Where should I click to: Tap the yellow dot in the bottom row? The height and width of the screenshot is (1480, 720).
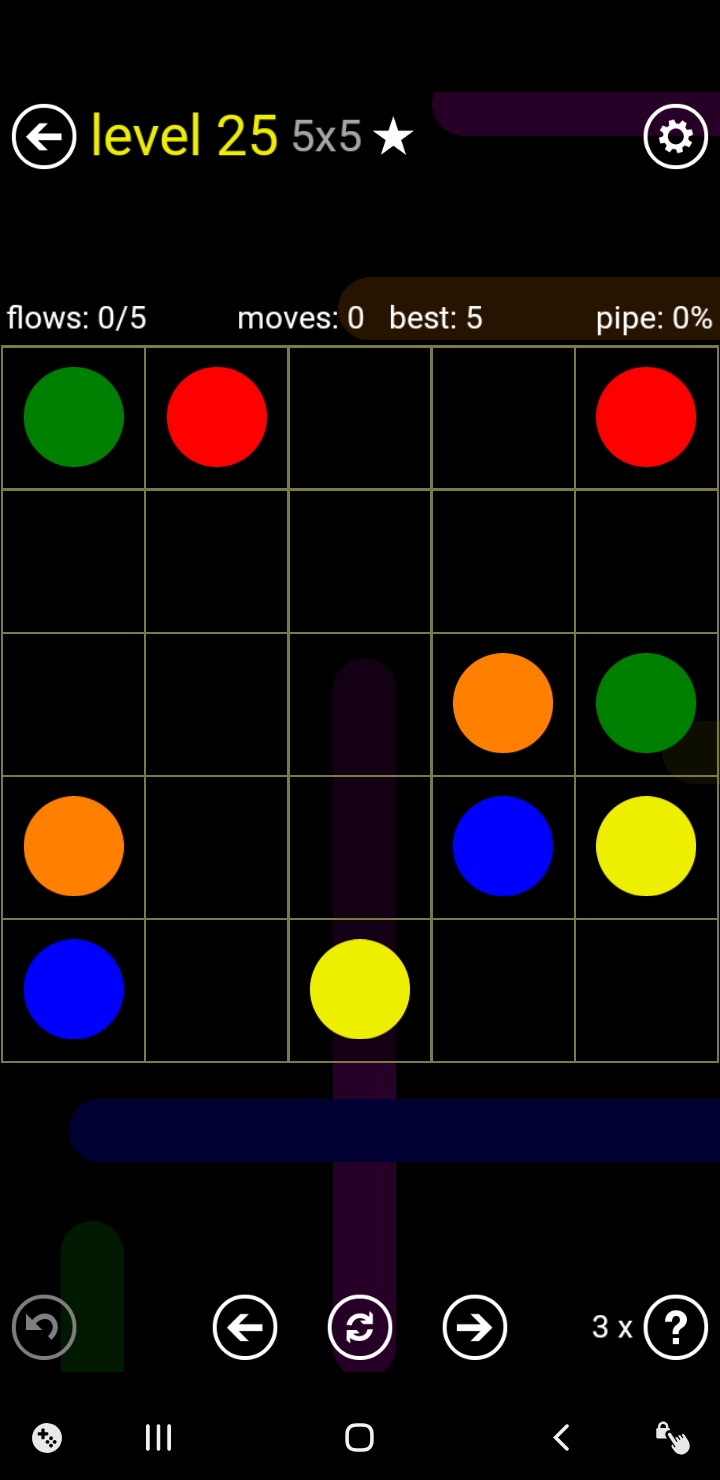coord(360,989)
